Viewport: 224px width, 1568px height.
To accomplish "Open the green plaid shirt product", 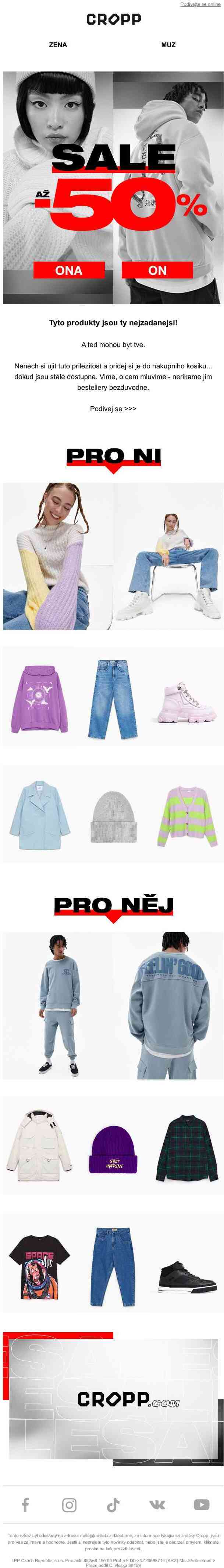I will pyautogui.click(x=187, y=1146).
